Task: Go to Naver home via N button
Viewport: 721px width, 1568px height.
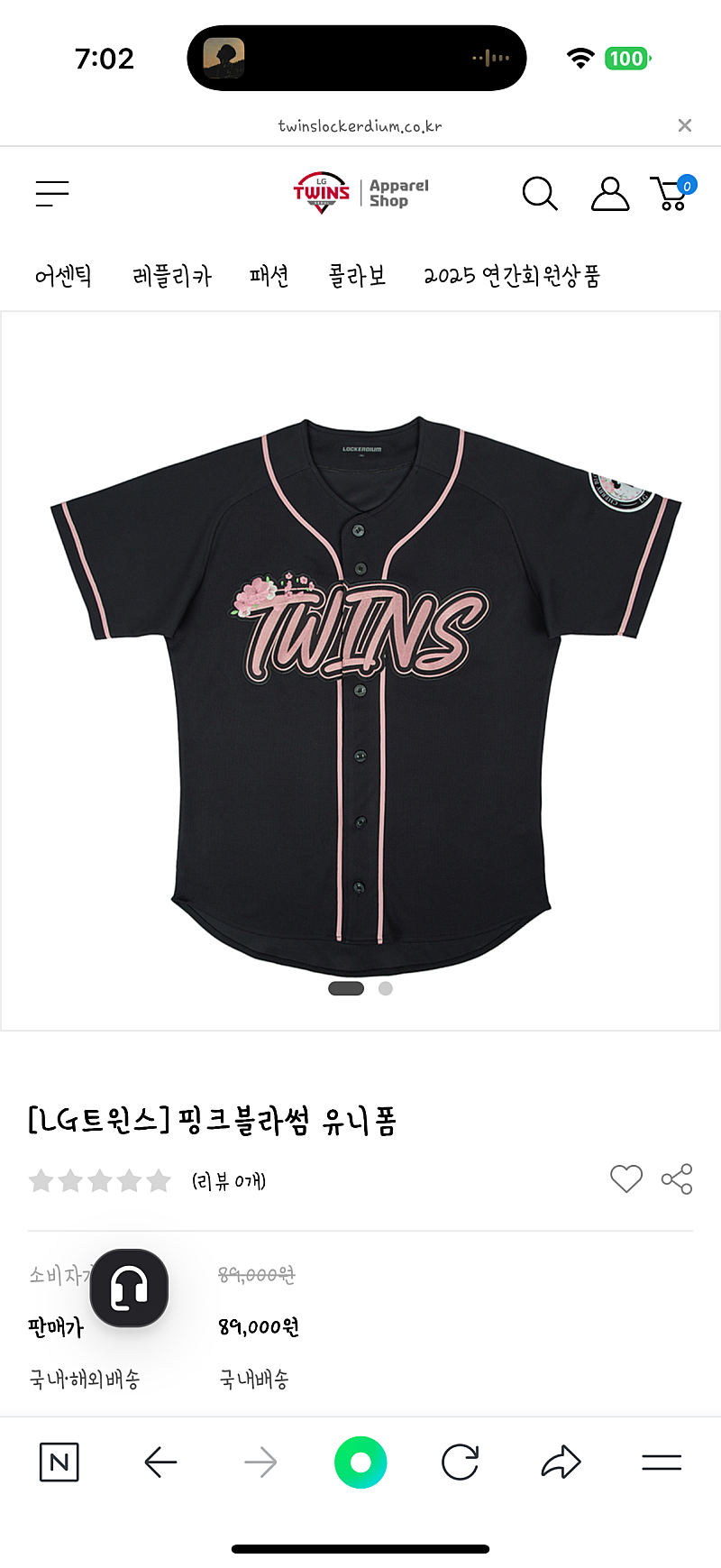Action: coord(59,1462)
